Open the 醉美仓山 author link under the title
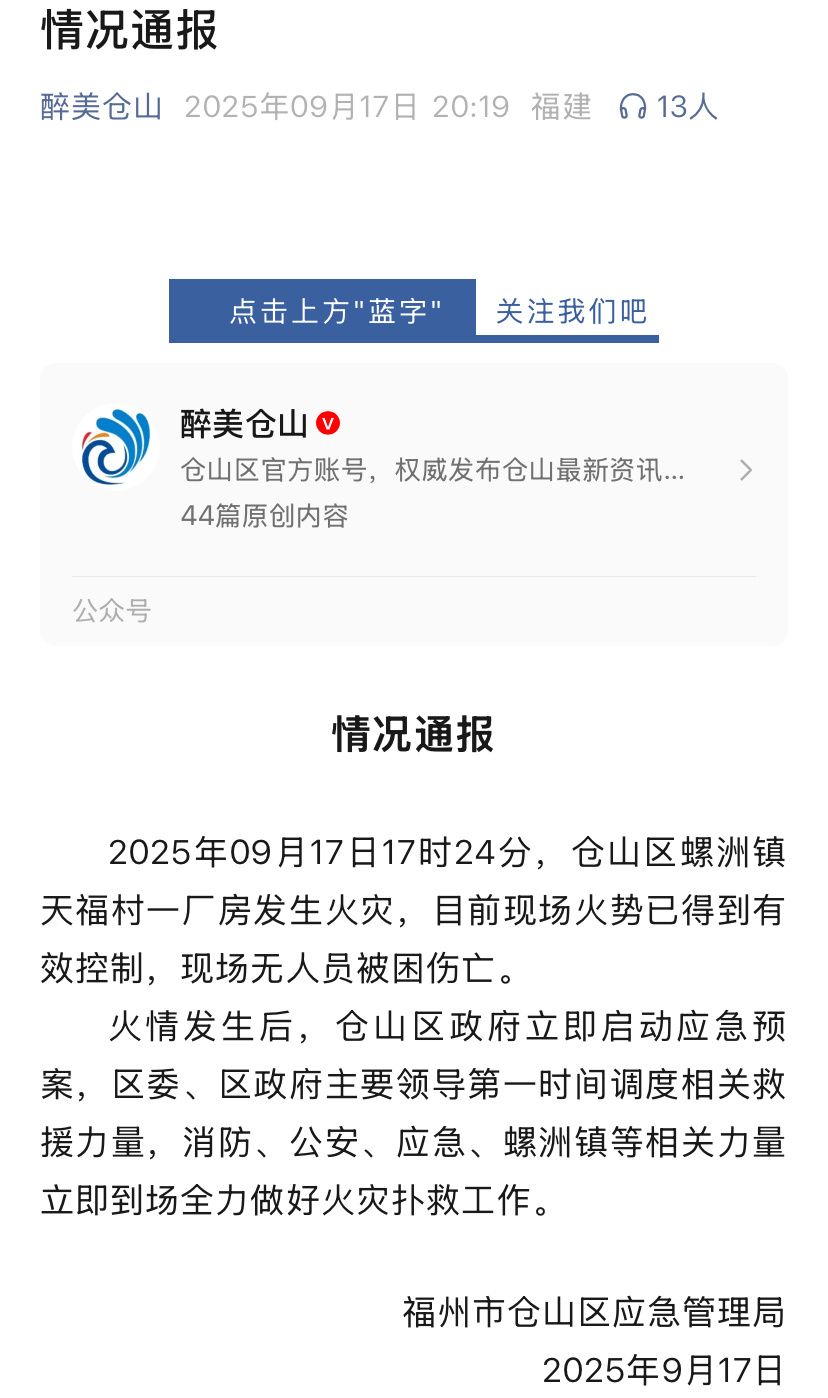 click(101, 107)
